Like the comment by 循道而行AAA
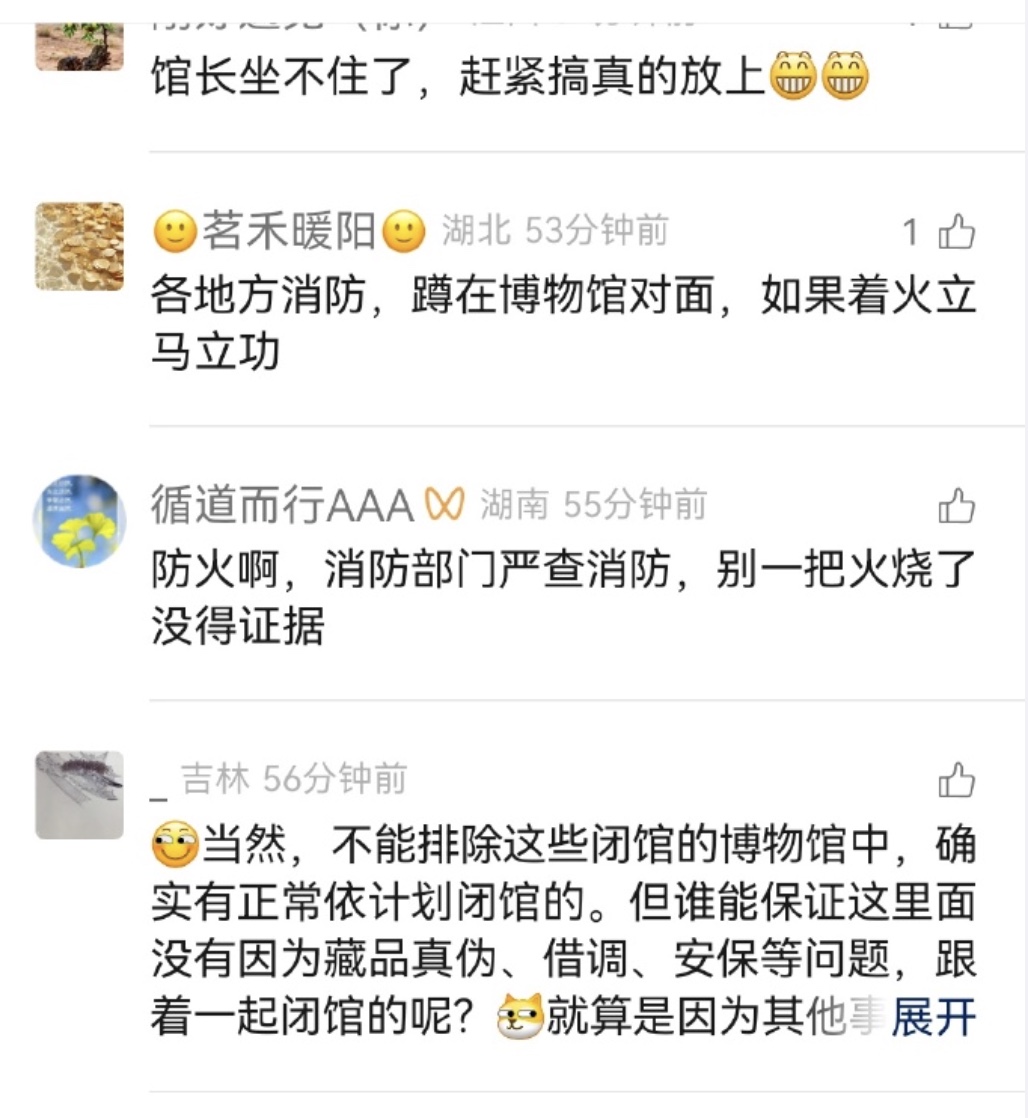Viewport: 1028px width, 1118px height. pos(956,506)
